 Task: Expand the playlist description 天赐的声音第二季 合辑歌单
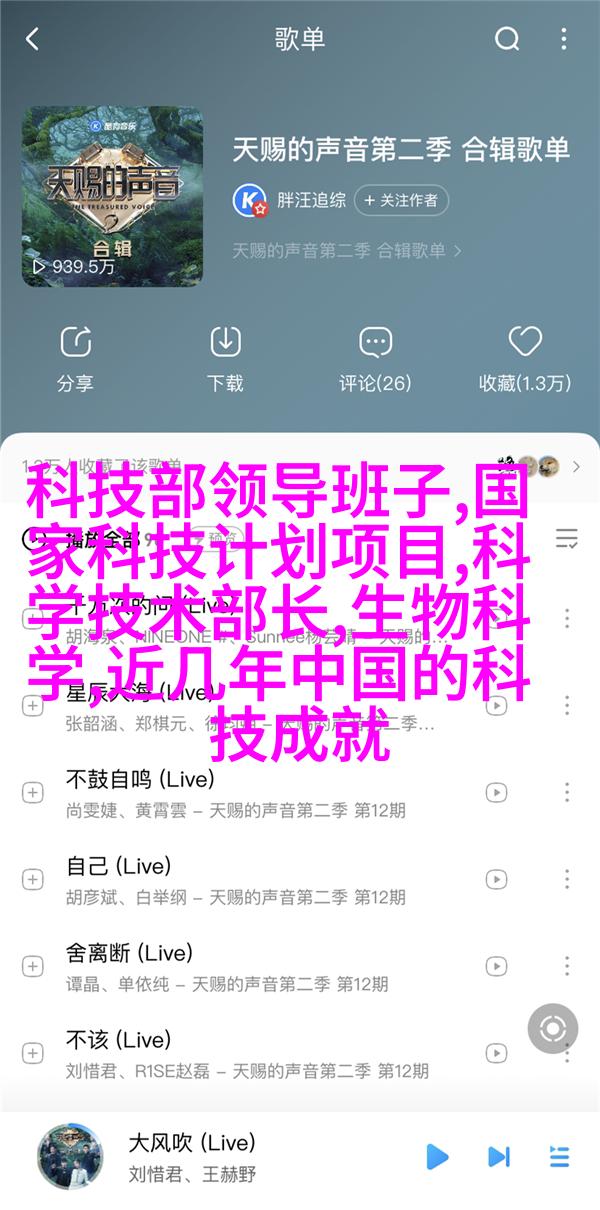[347, 250]
